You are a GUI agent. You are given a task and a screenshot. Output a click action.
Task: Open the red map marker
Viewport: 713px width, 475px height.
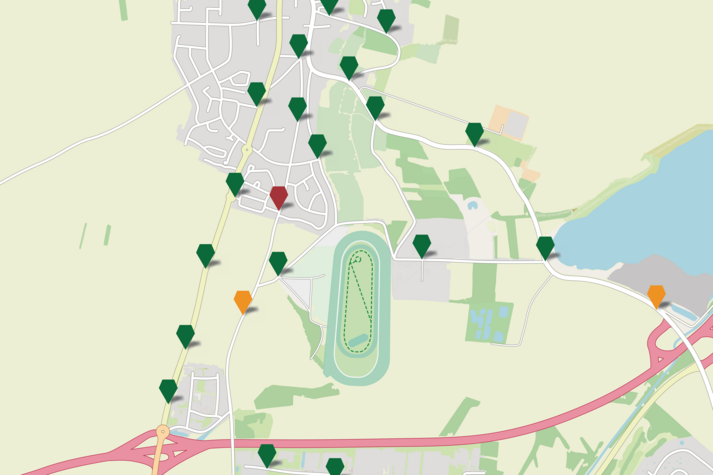[x=279, y=196]
